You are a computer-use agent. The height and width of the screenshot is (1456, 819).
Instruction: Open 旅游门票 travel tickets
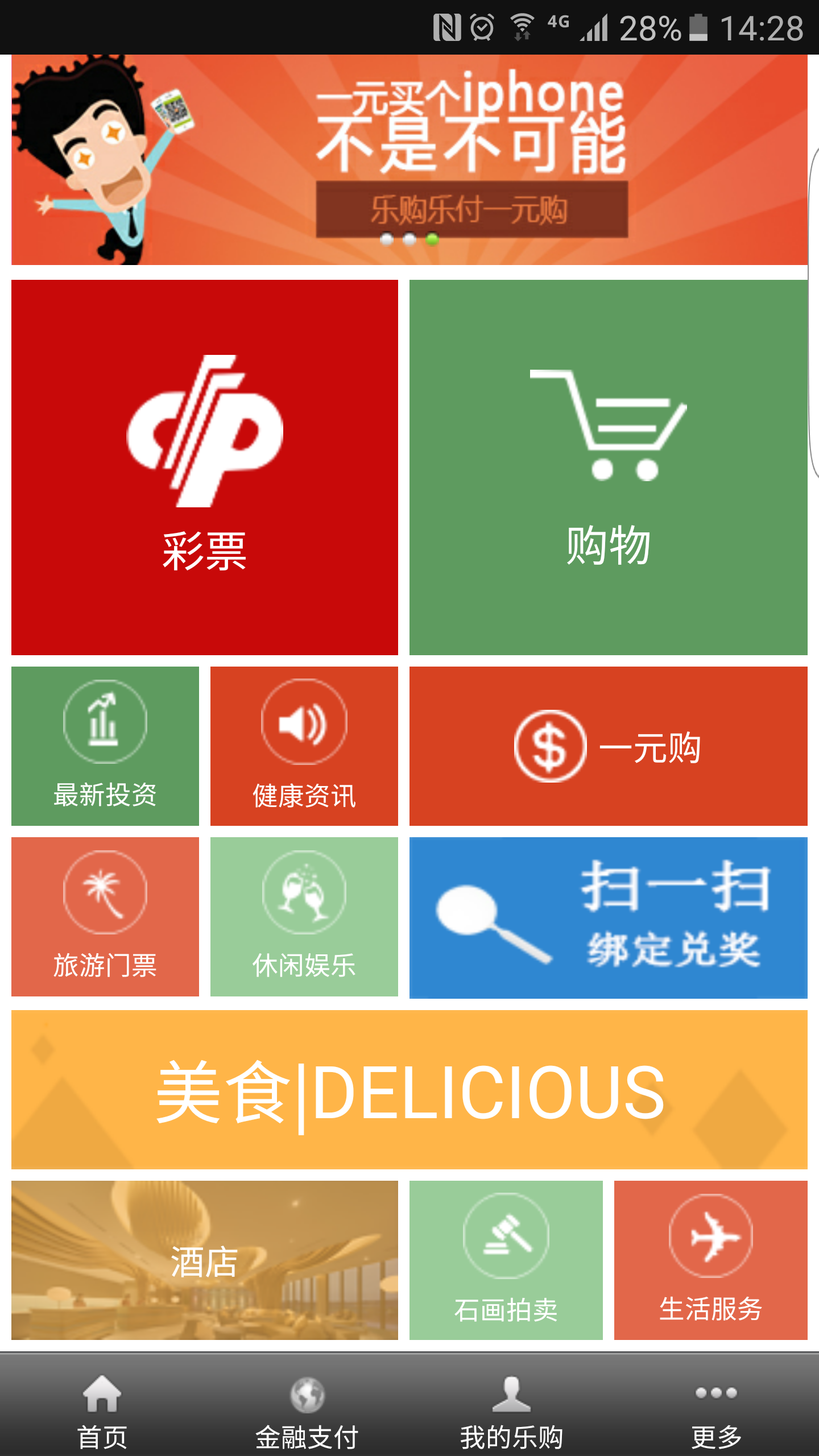(105, 916)
